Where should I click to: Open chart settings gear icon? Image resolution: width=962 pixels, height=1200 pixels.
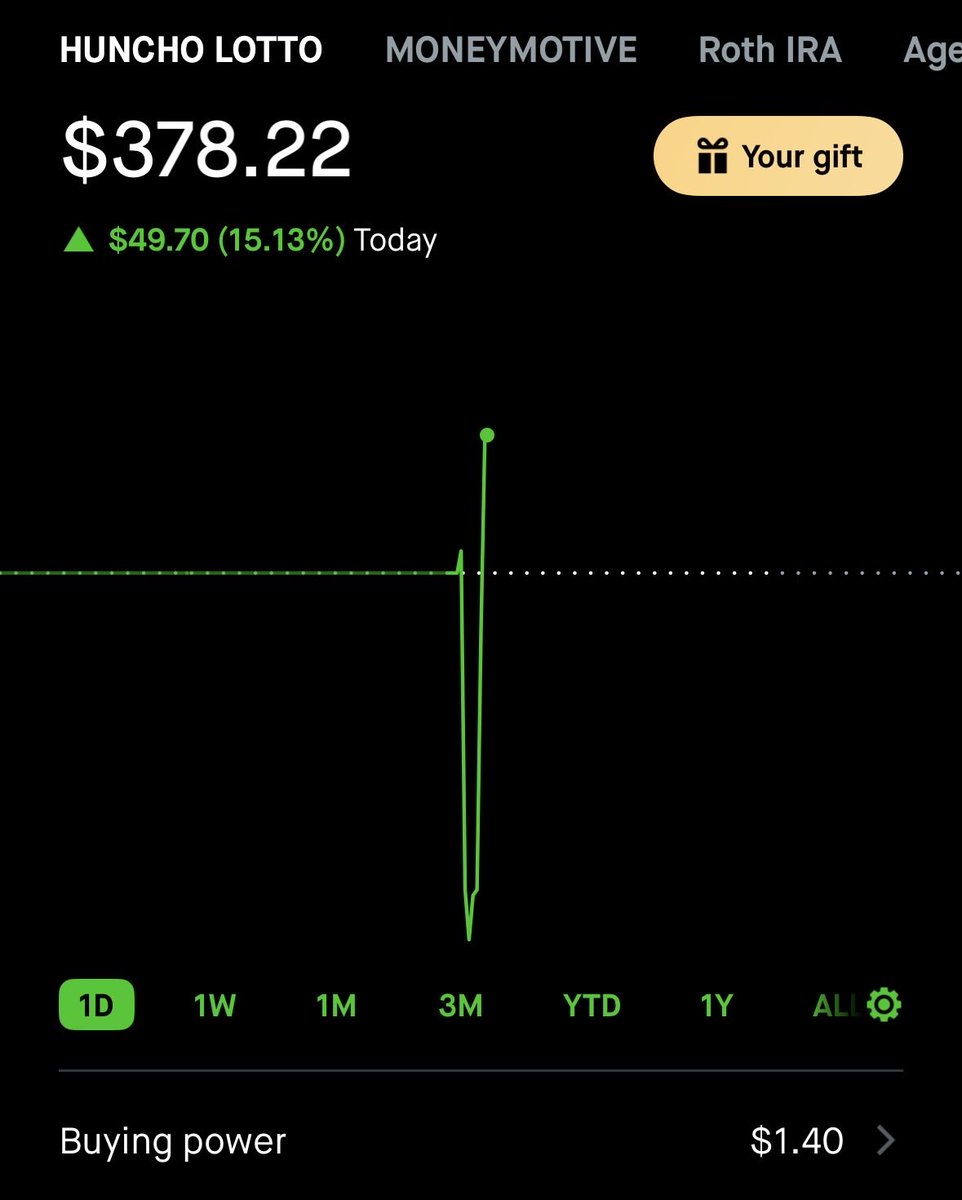[884, 1004]
